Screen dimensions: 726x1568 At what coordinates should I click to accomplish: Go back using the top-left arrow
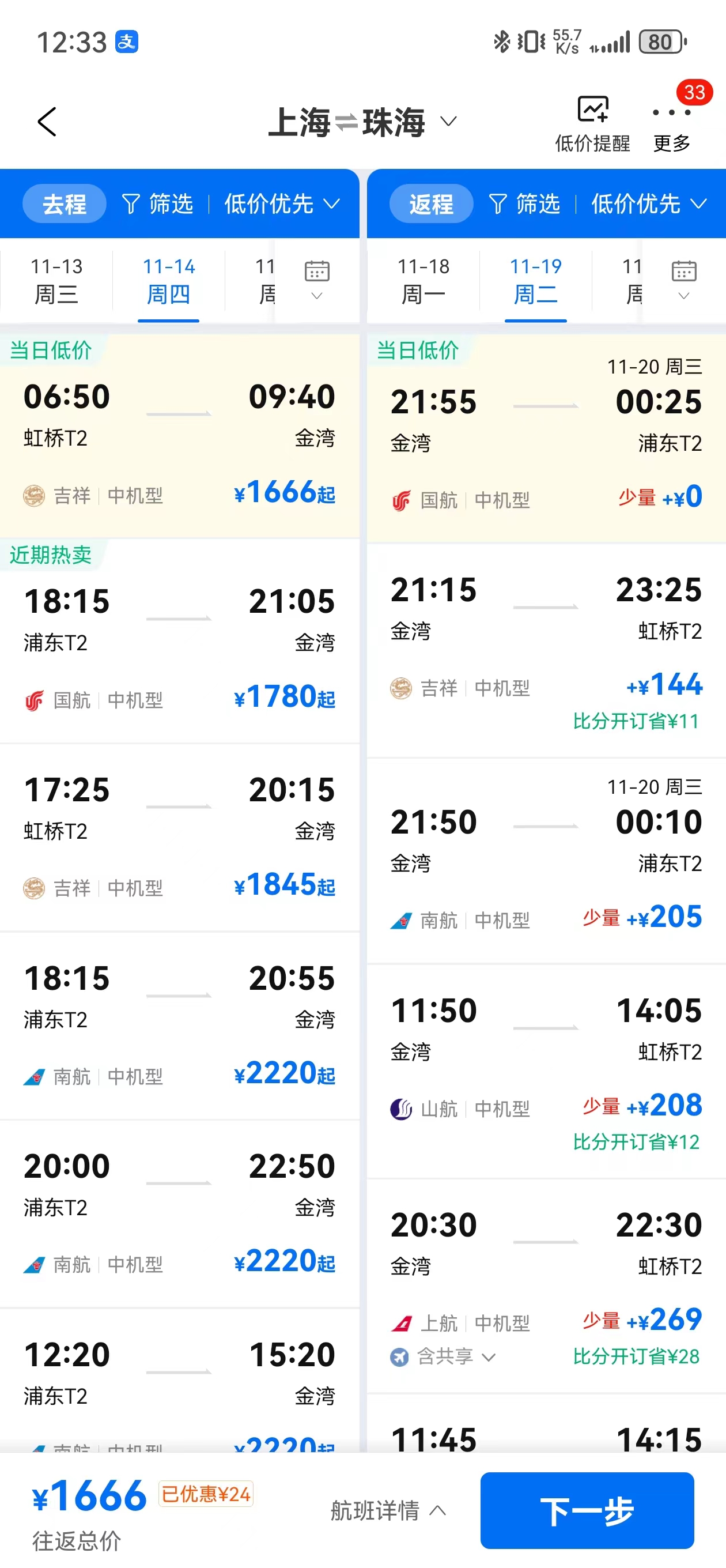pyautogui.click(x=47, y=122)
